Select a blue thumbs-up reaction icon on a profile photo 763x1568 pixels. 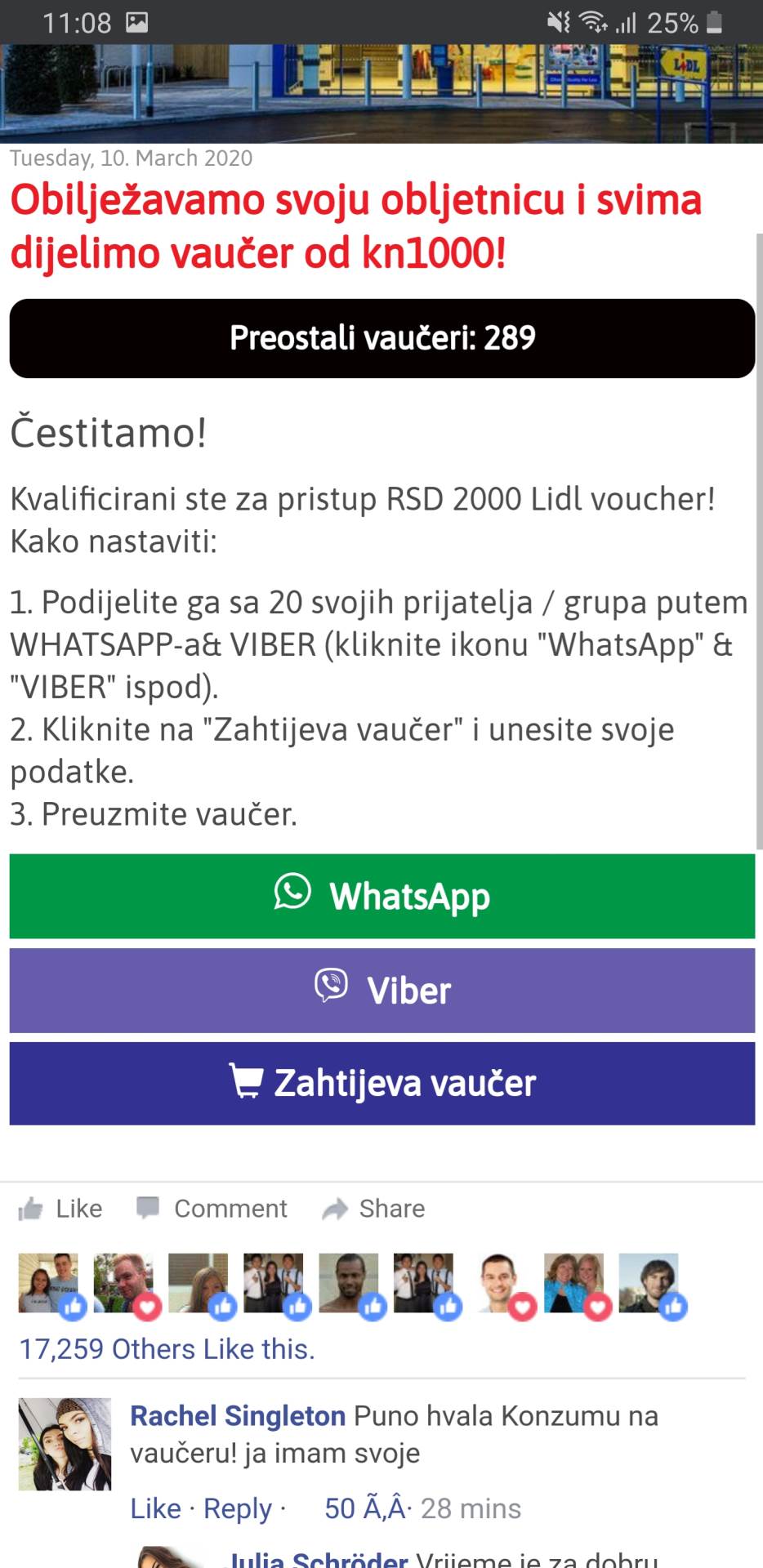(x=74, y=1307)
